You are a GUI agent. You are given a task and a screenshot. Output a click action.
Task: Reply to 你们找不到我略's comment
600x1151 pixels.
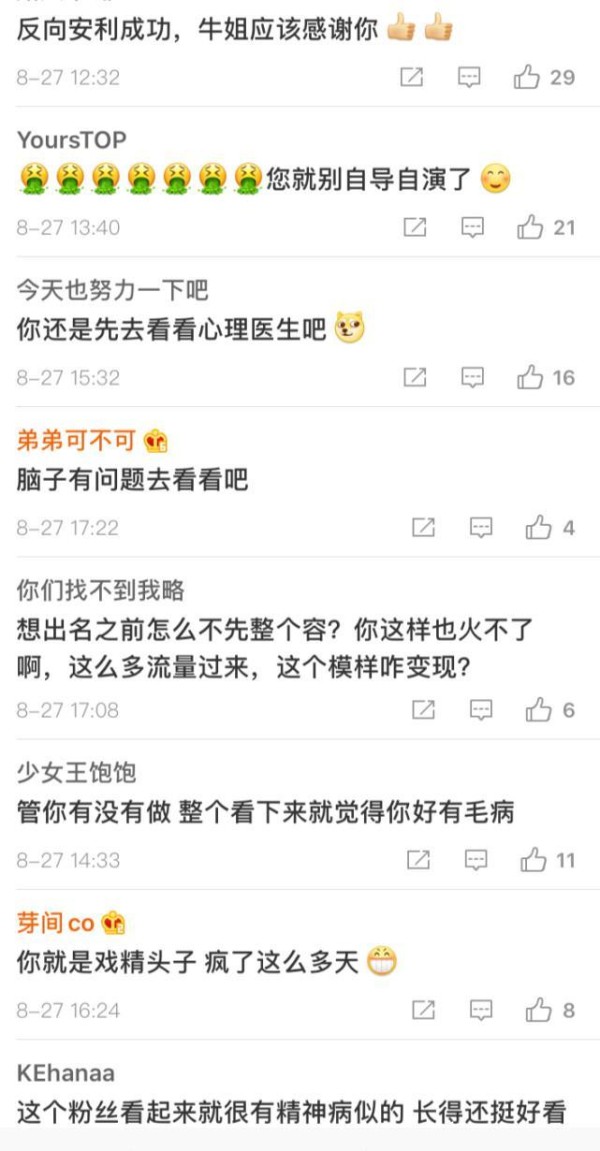pos(481,710)
